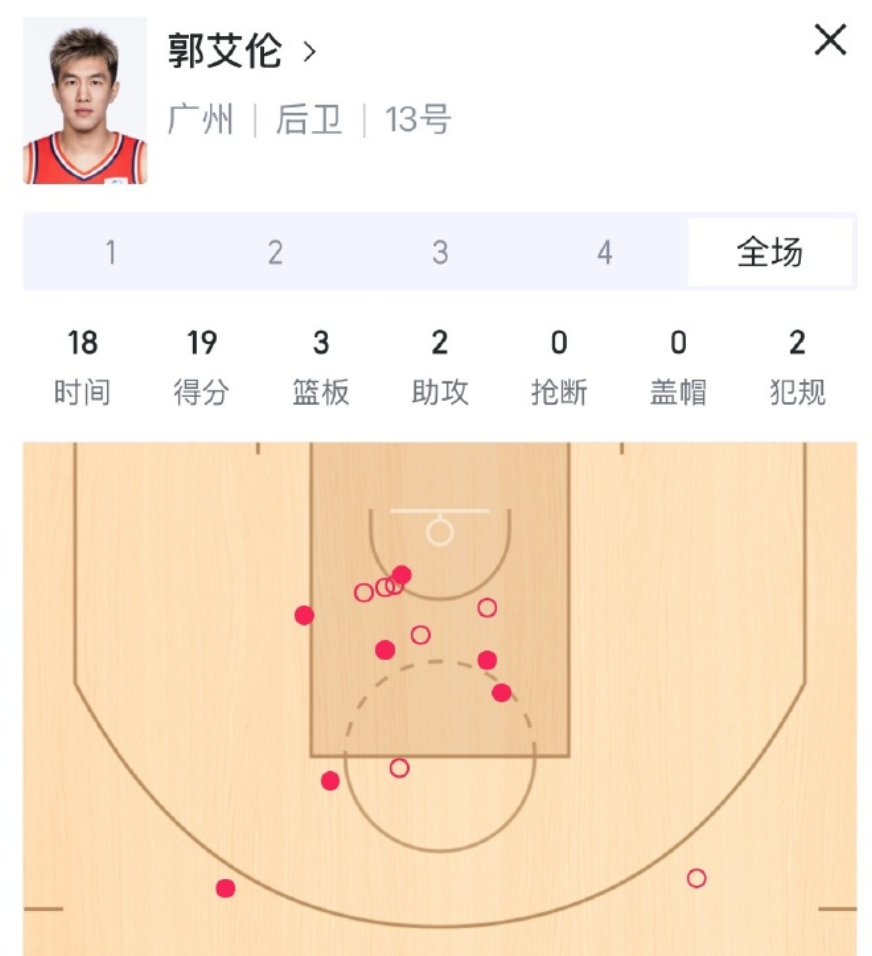Select quarter 2 tab
Image resolution: width=872 pixels, height=956 pixels.
click(x=275, y=253)
